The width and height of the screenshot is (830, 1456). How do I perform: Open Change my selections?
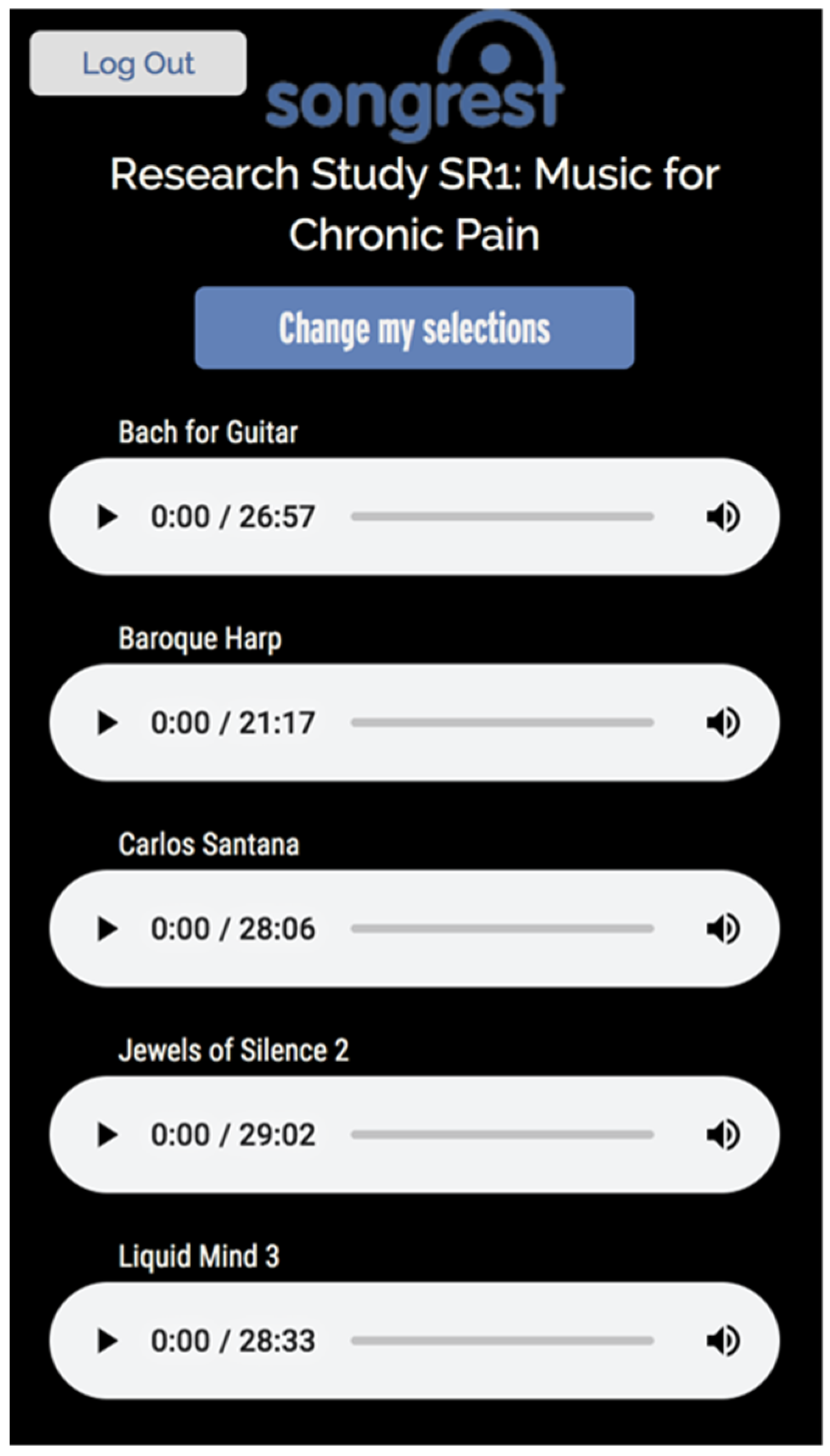[414, 328]
